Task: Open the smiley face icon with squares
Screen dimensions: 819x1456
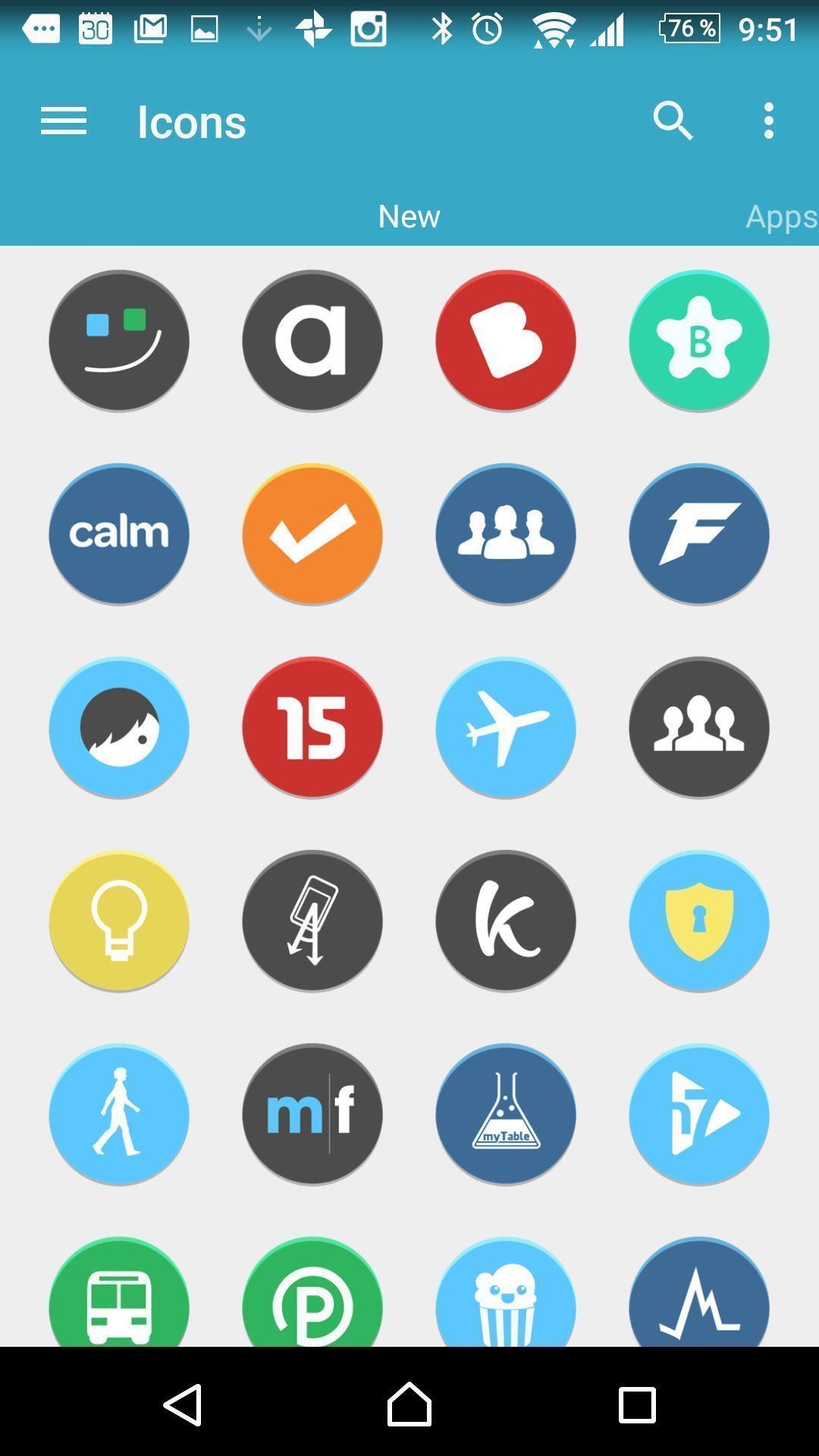Action: (119, 340)
